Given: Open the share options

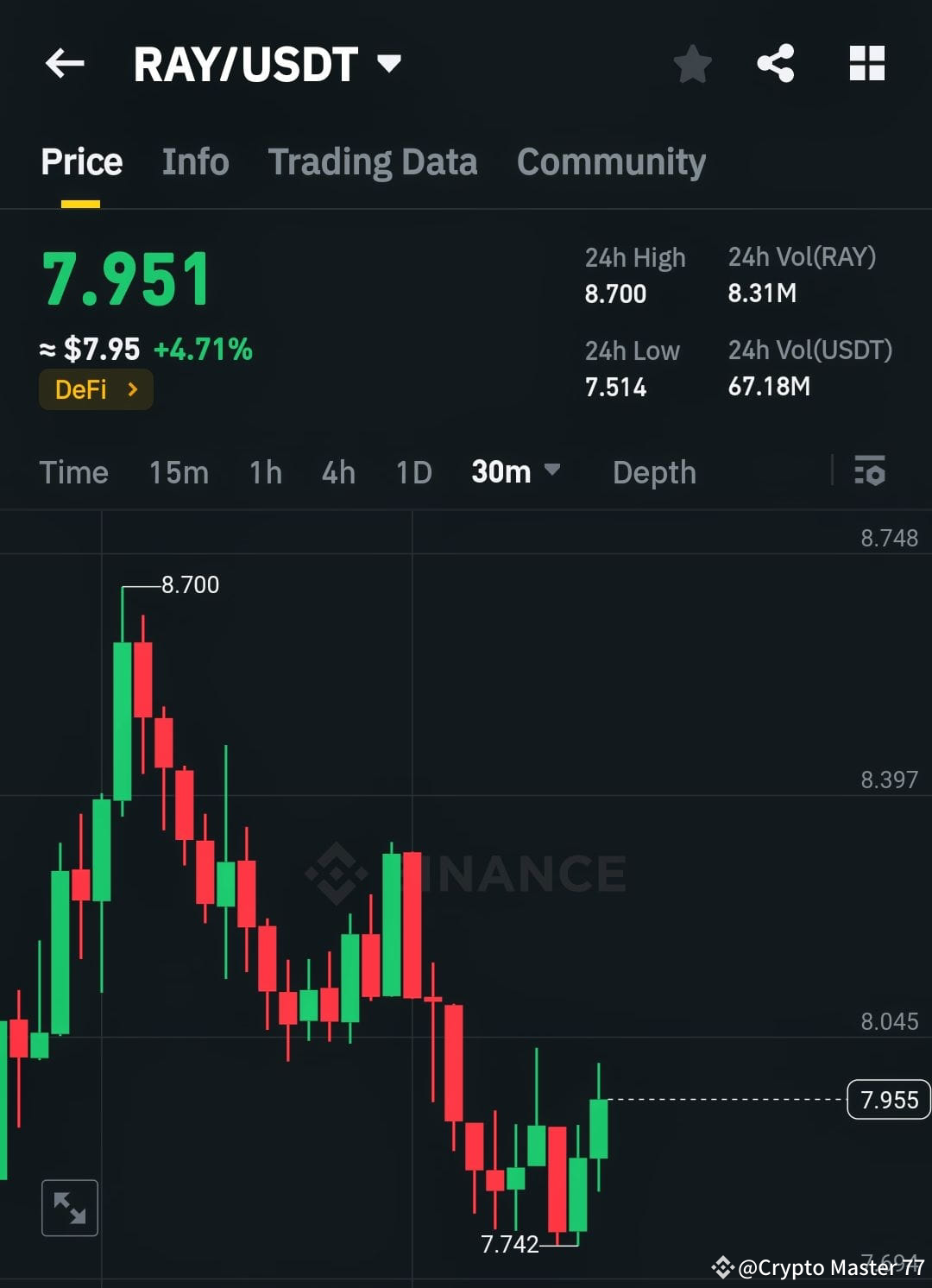Looking at the screenshot, I should (x=775, y=62).
